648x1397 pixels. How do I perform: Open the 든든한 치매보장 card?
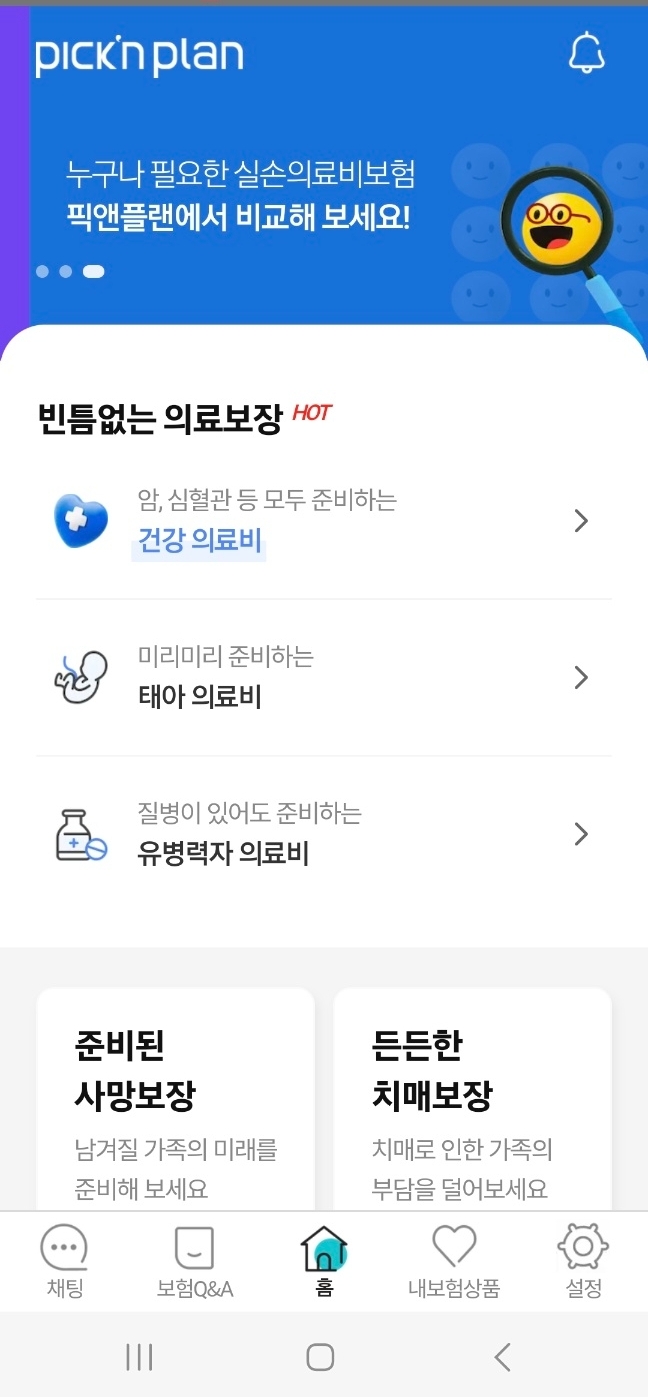(x=472, y=1098)
